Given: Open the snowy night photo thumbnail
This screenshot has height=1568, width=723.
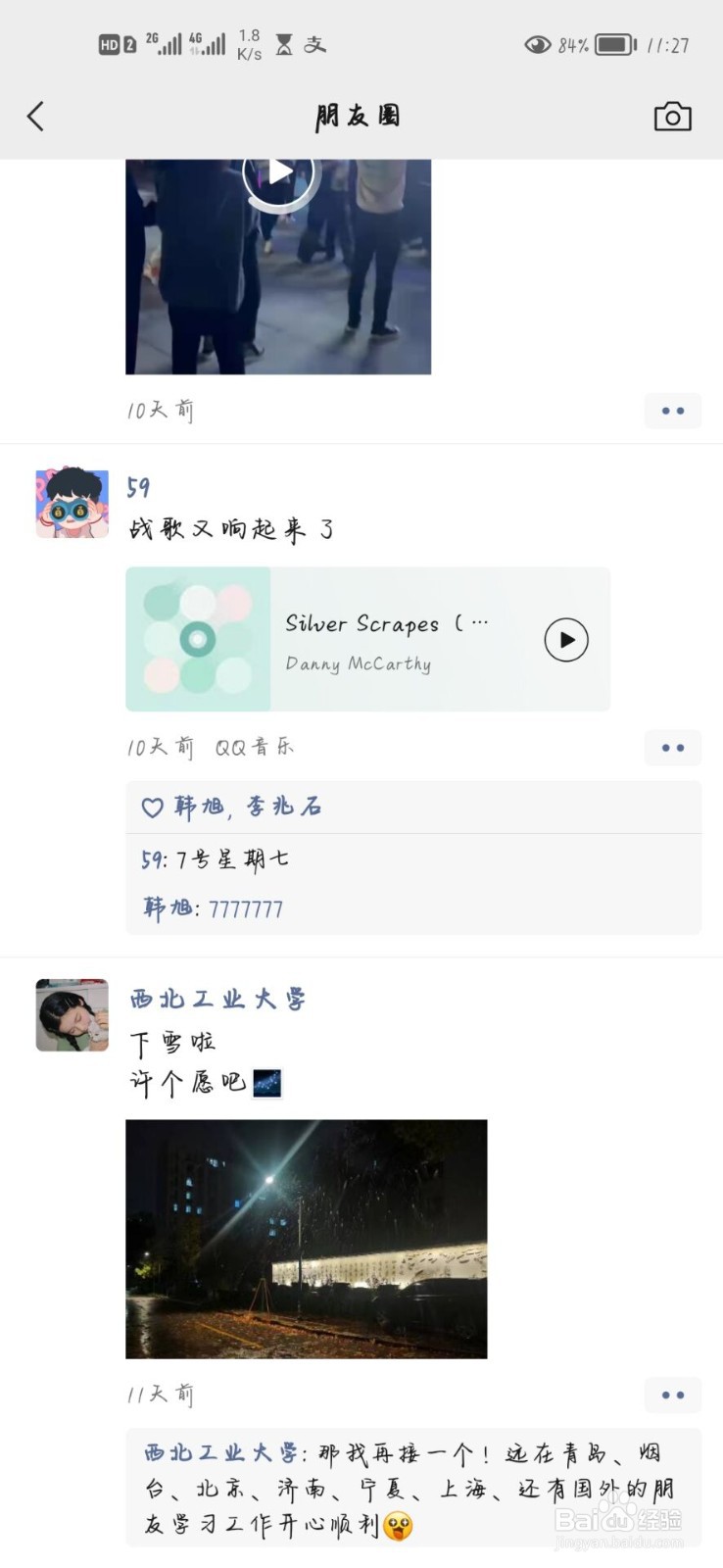Looking at the screenshot, I should 306,1240.
